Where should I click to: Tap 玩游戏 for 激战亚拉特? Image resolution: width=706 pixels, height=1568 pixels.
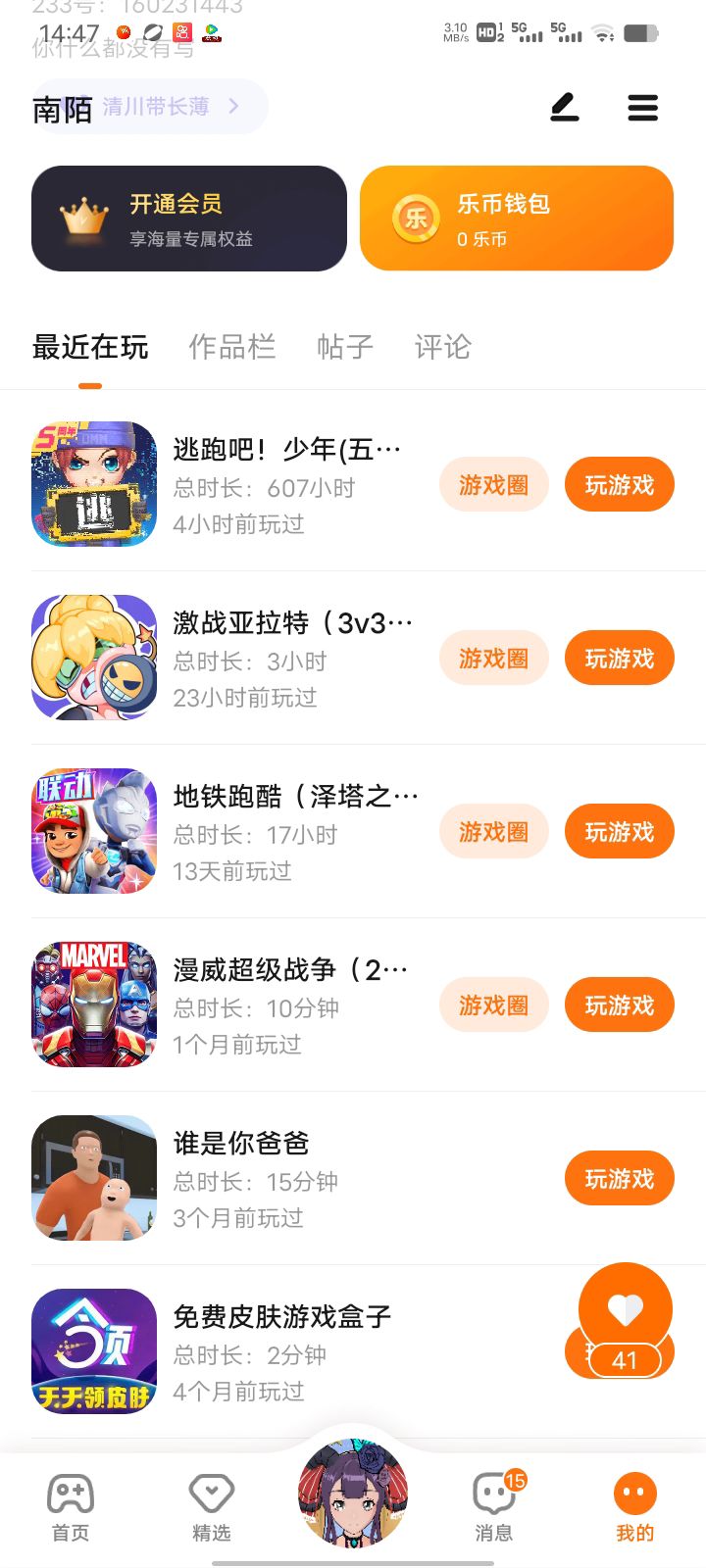[x=619, y=659]
